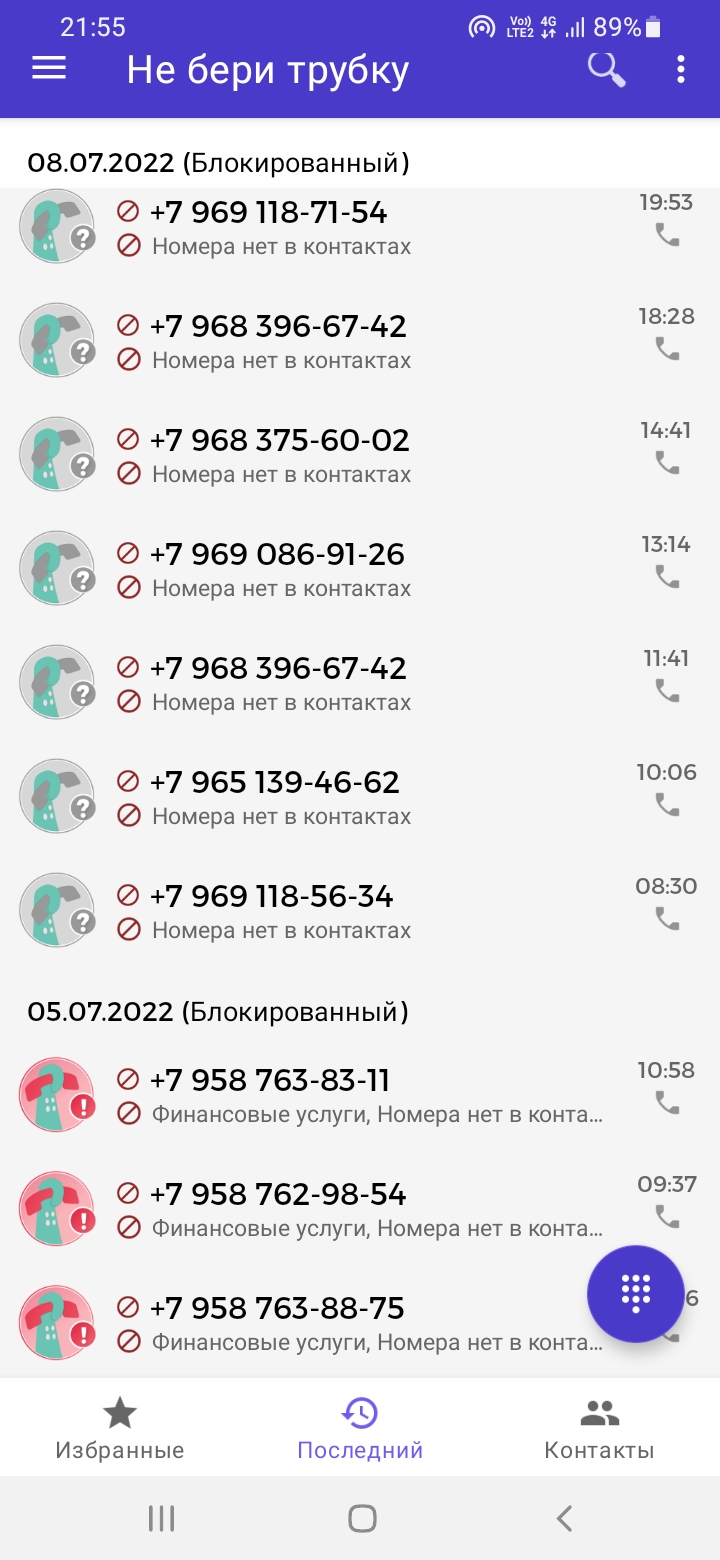
Task: Open the hamburger drawer menu
Action: (49, 69)
